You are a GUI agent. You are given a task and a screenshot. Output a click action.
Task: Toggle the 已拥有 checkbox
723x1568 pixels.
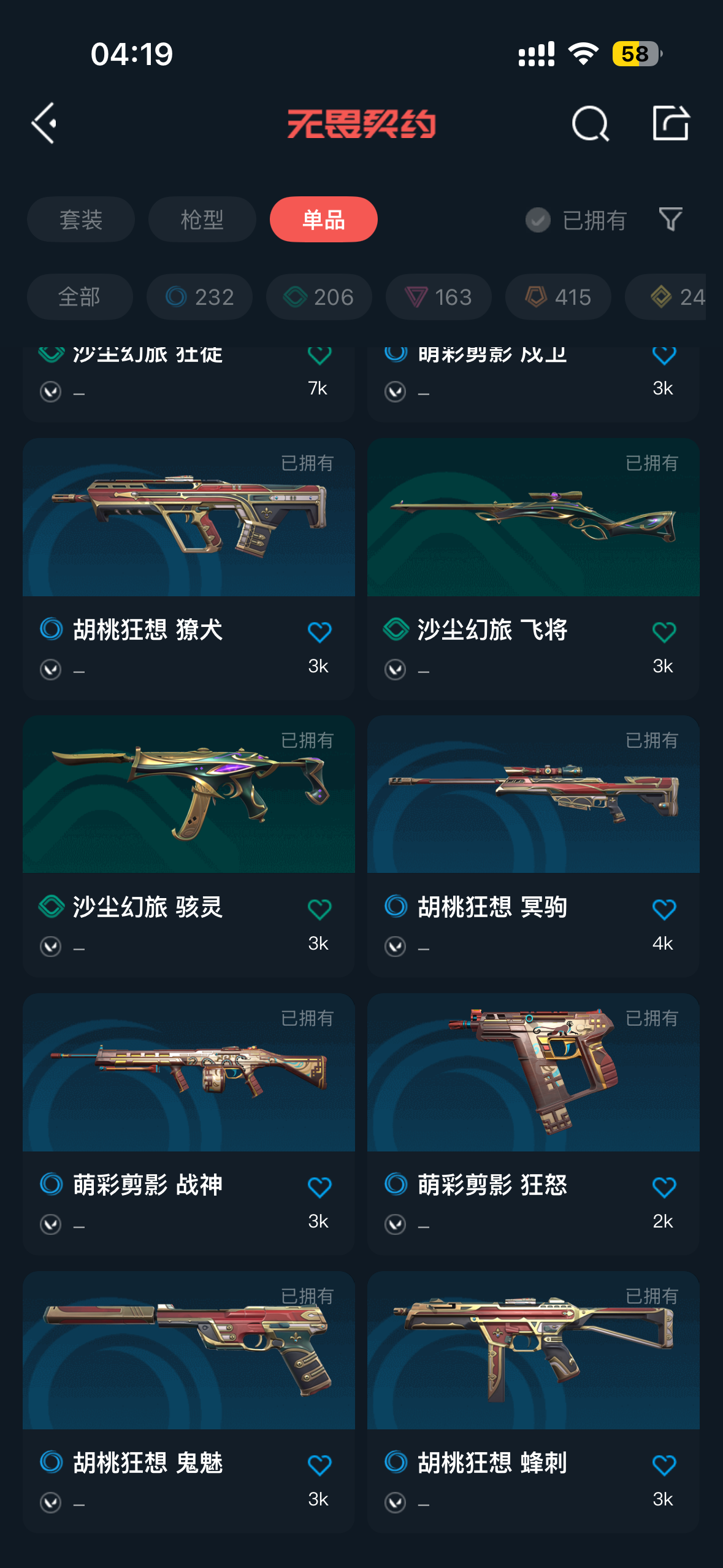click(538, 220)
